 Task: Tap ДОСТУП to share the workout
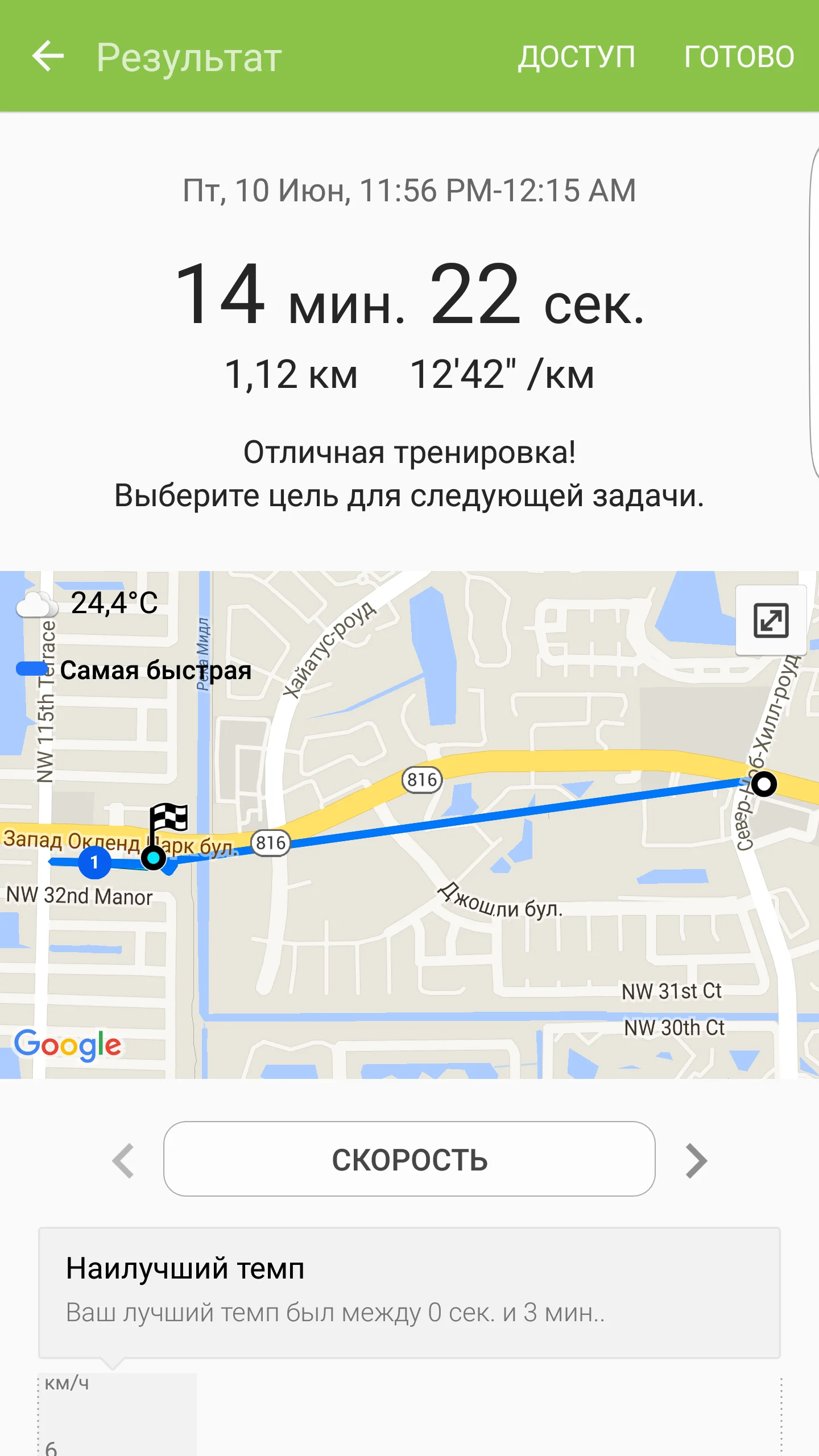tap(576, 56)
